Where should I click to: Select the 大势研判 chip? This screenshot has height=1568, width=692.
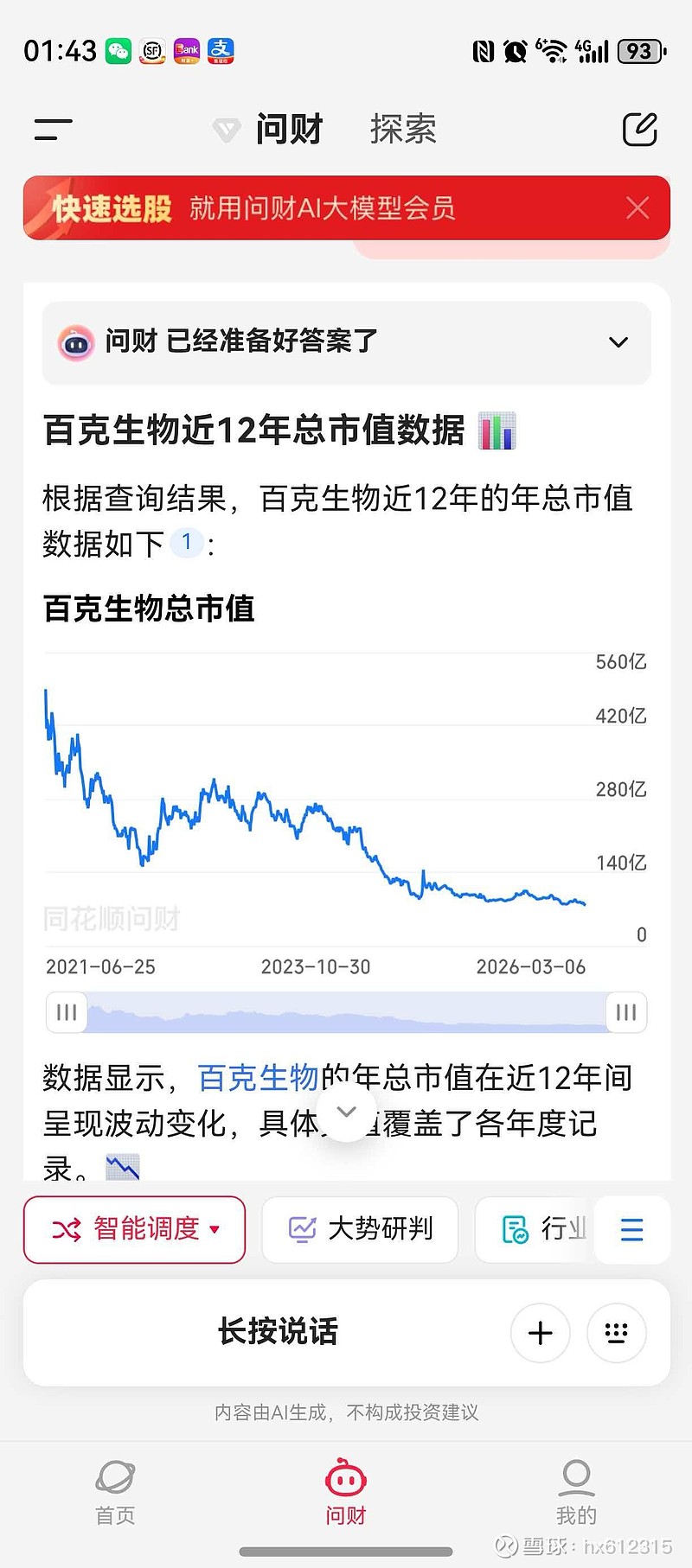coord(360,1229)
